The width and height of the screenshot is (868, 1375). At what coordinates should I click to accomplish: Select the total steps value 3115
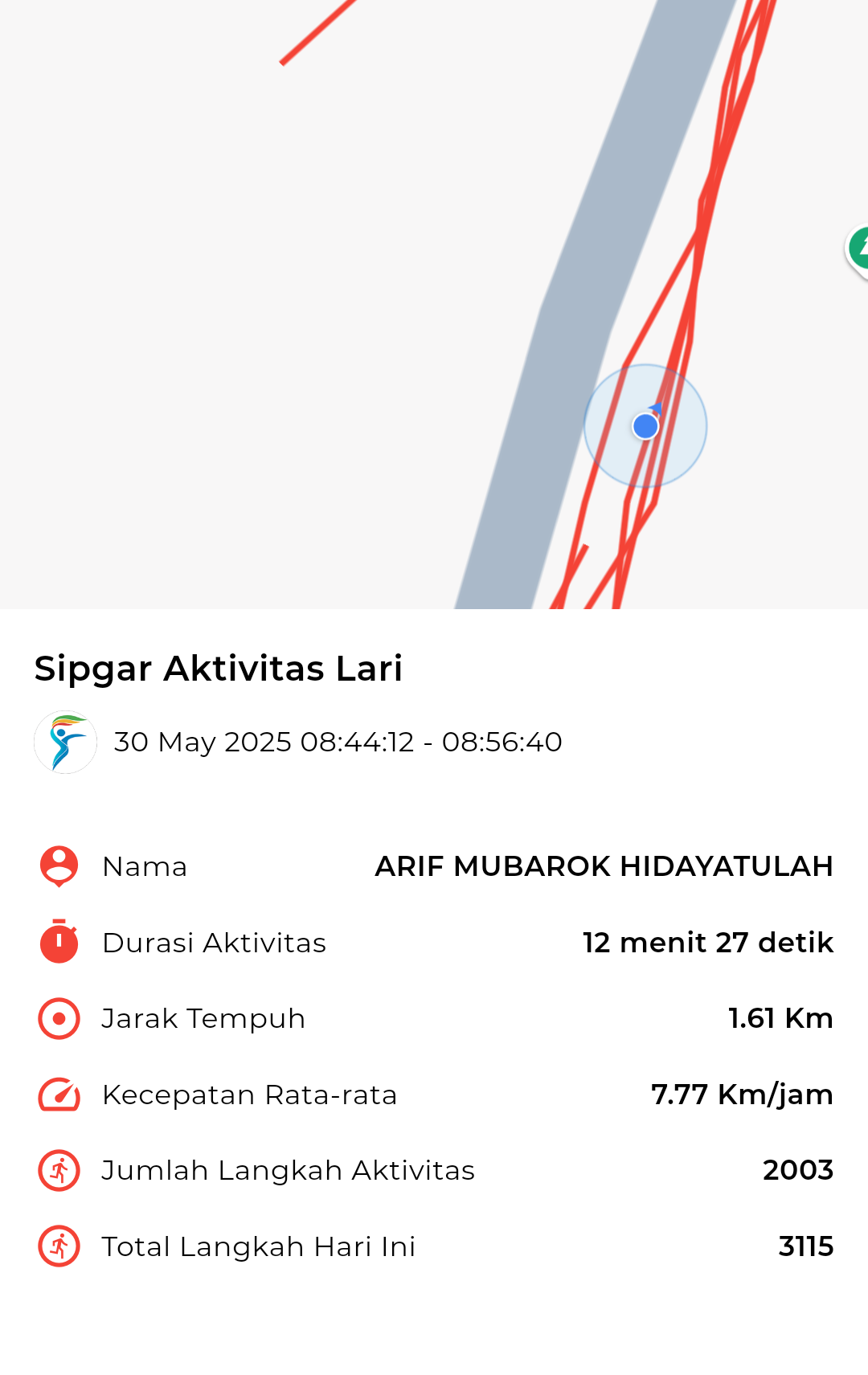click(805, 1246)
